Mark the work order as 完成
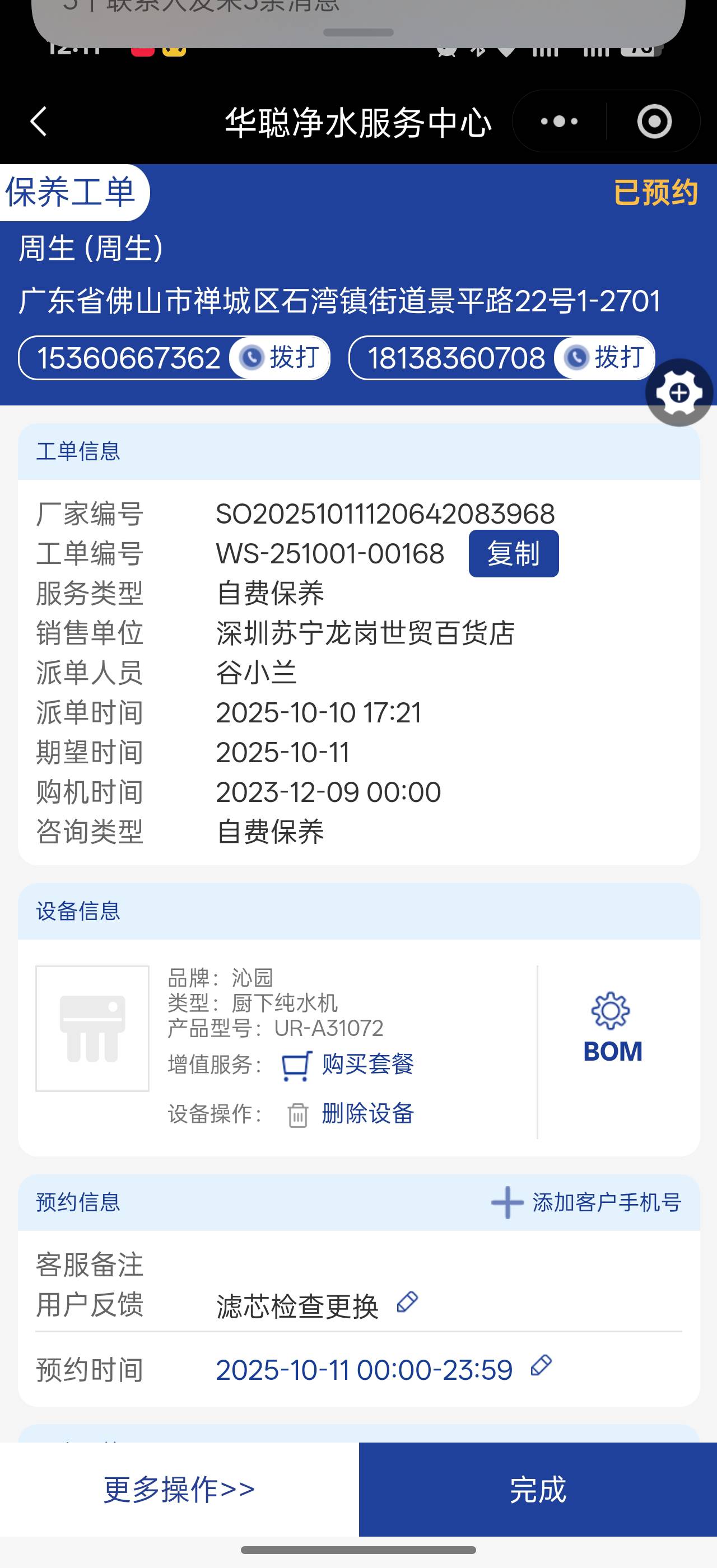 coord(537,1490)
